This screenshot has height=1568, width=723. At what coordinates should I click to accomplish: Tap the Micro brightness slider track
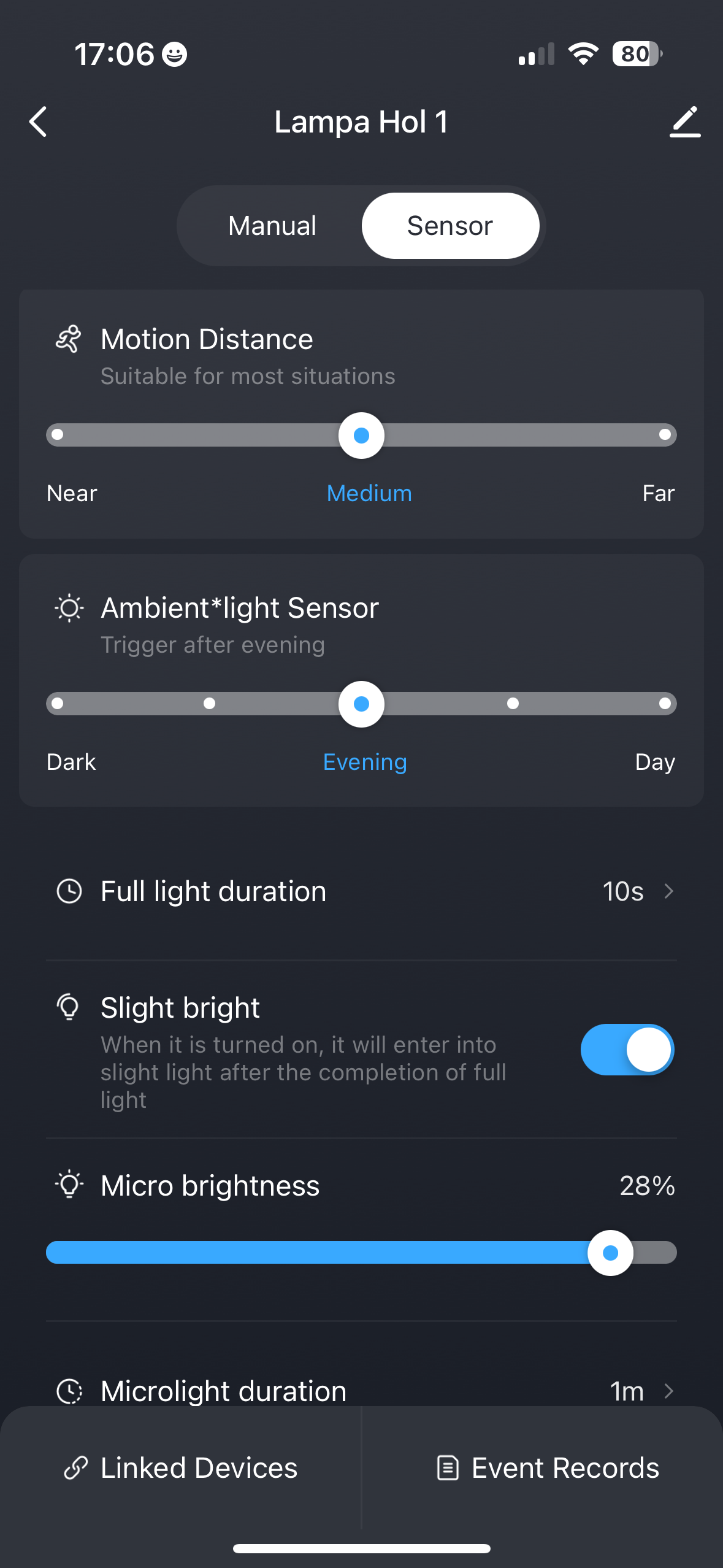361,1252
